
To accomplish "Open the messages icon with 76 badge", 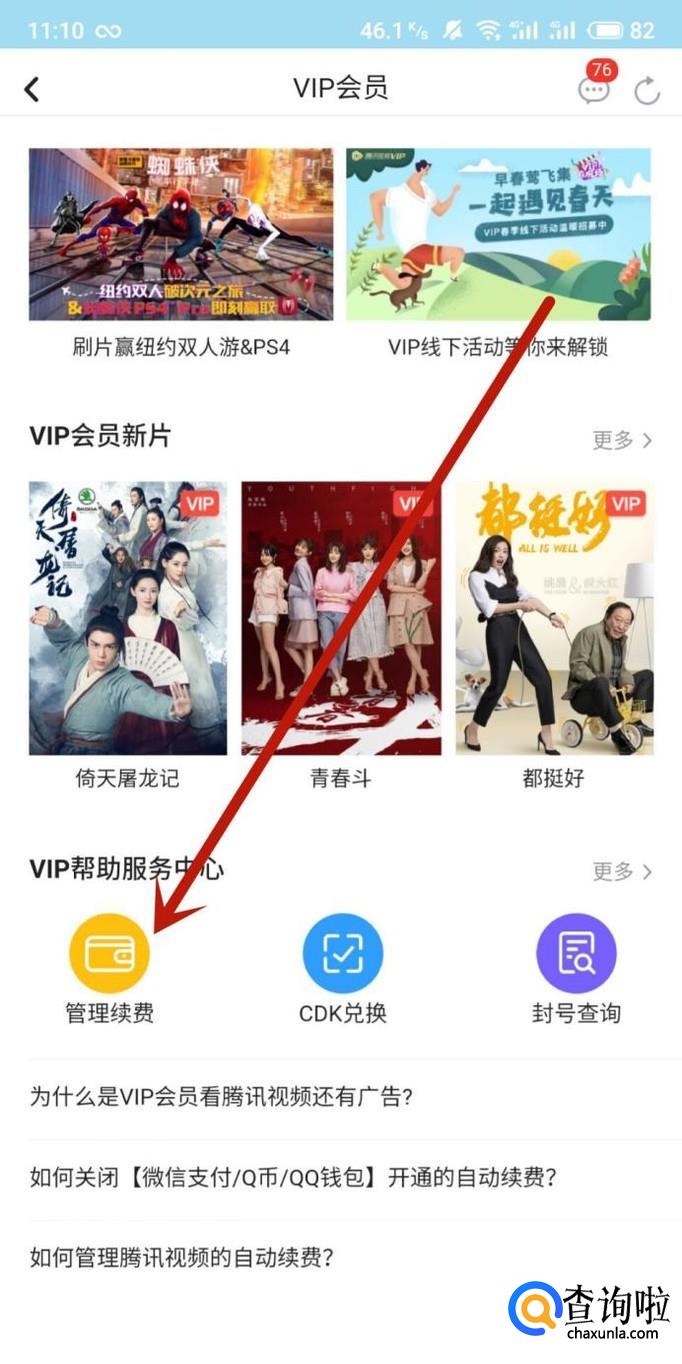I will tap(594, 88).
